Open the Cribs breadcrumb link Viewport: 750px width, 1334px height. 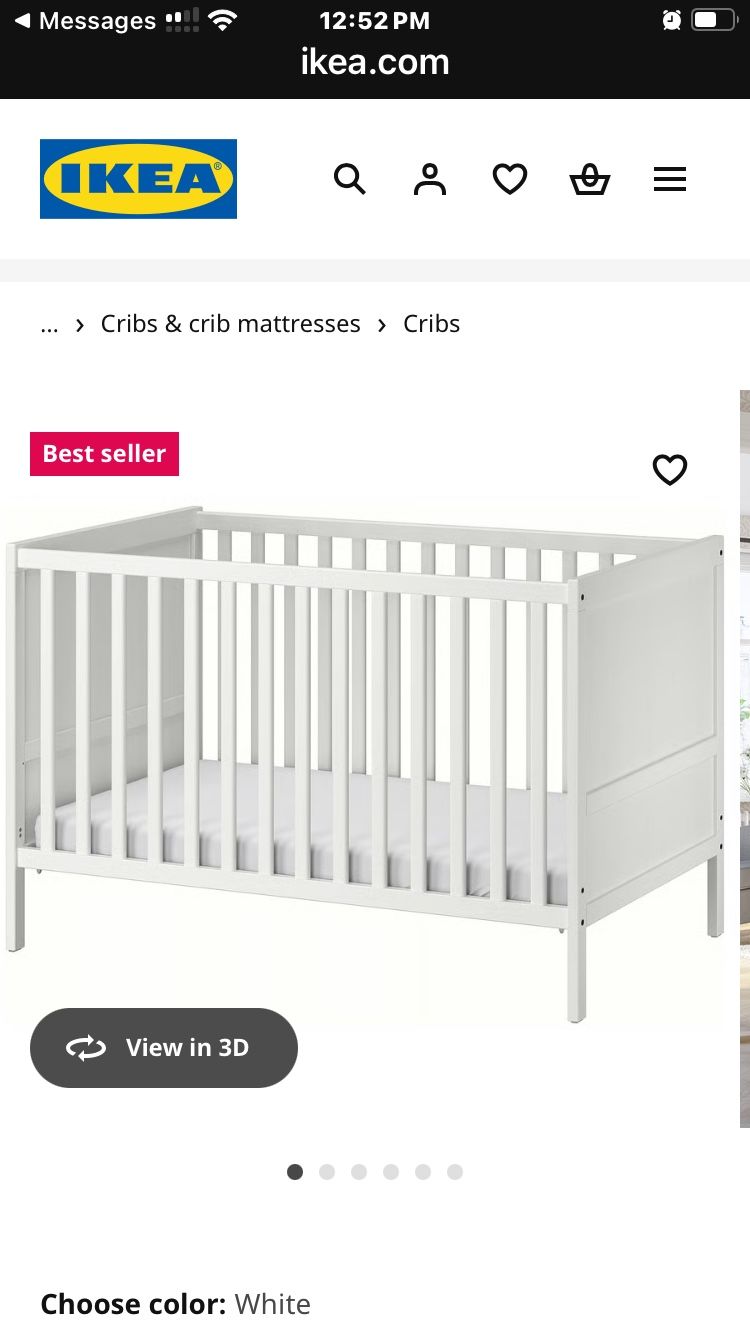[x=431, y=324]
